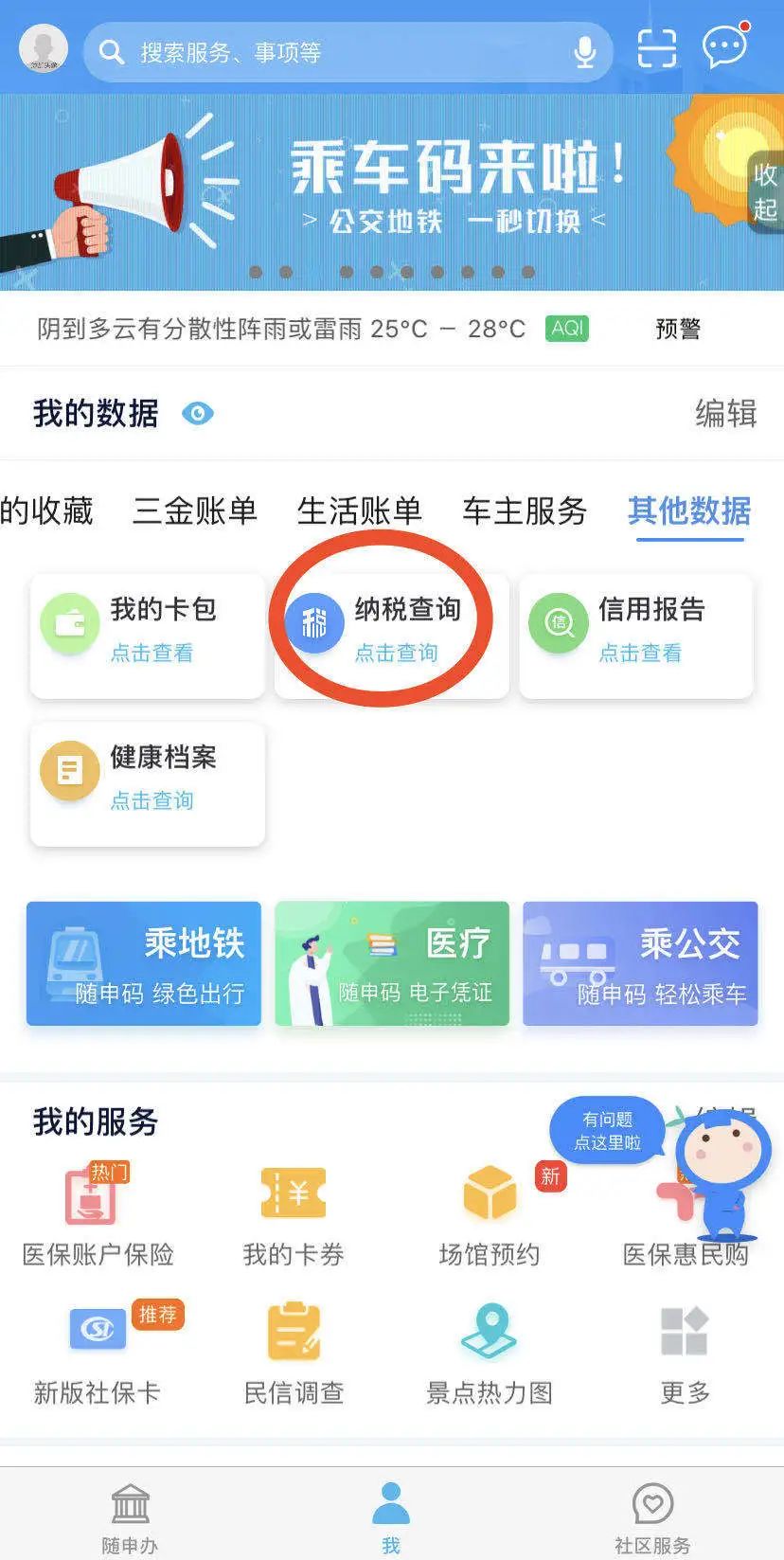784x1560 pixels.
Task: Open the messages chat bubble
Action: 724,46
